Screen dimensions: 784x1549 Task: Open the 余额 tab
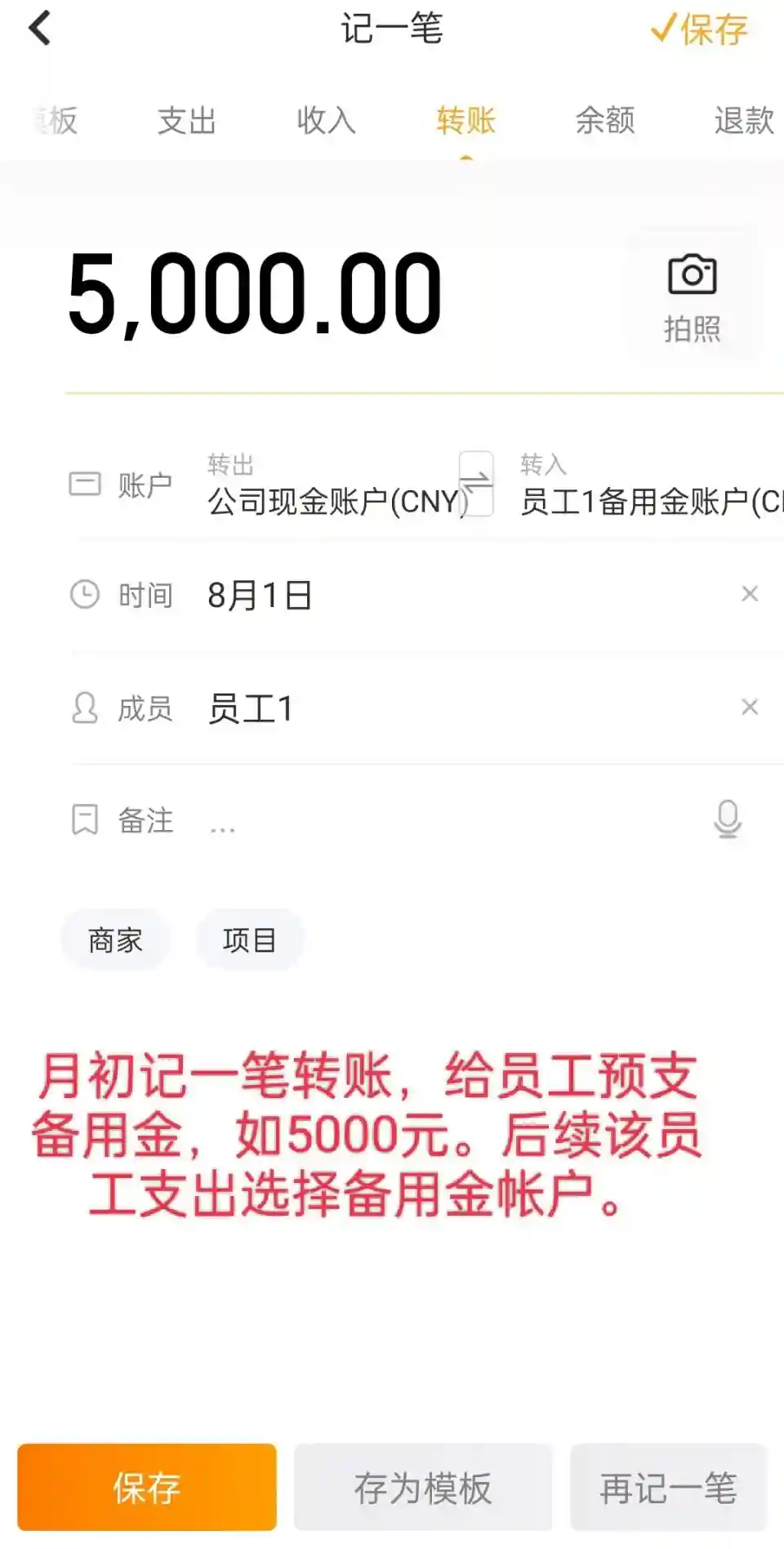tap(605, 121)
